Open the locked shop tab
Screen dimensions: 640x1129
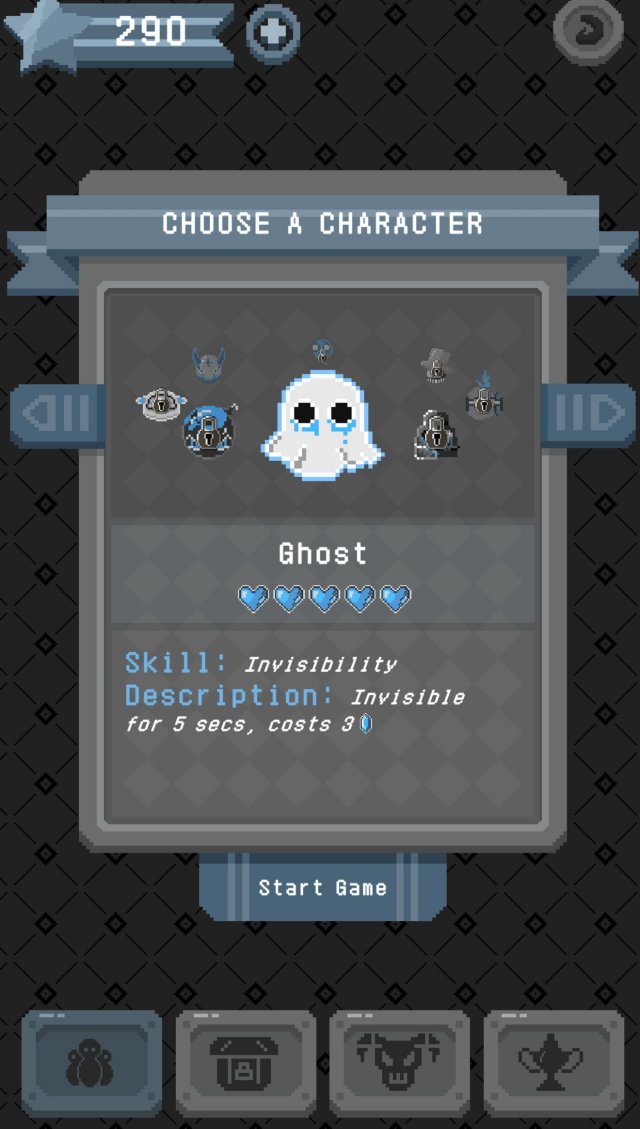[245, 1063]
